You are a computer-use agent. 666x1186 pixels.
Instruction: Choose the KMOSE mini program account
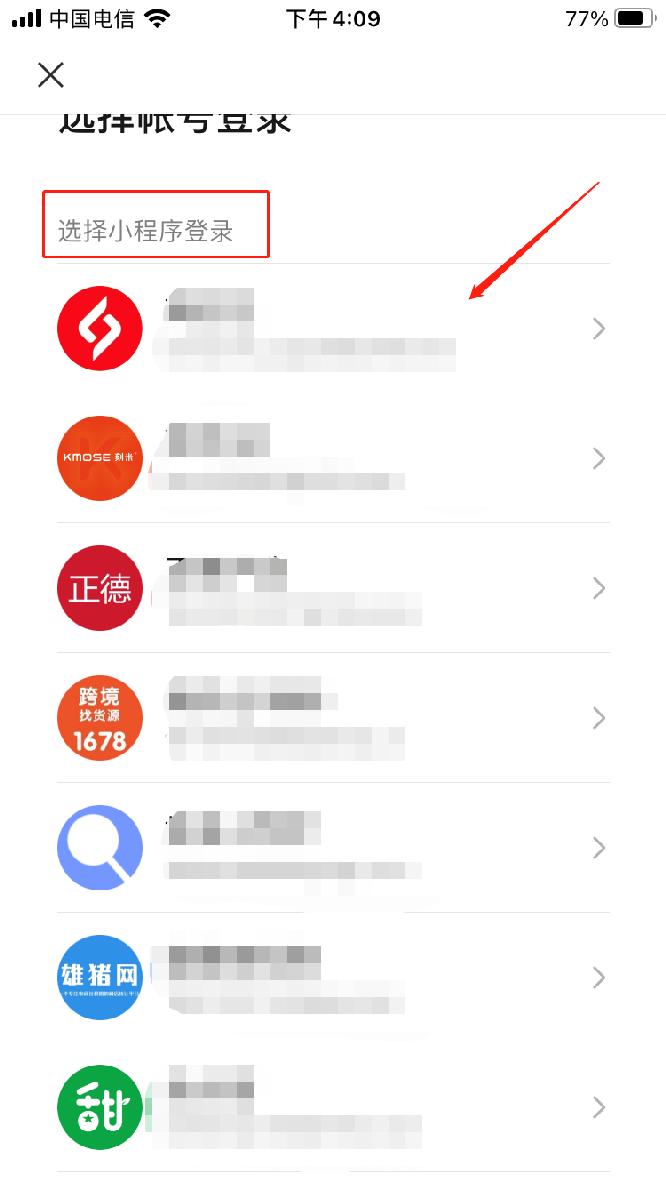click(x=333, y=458)
